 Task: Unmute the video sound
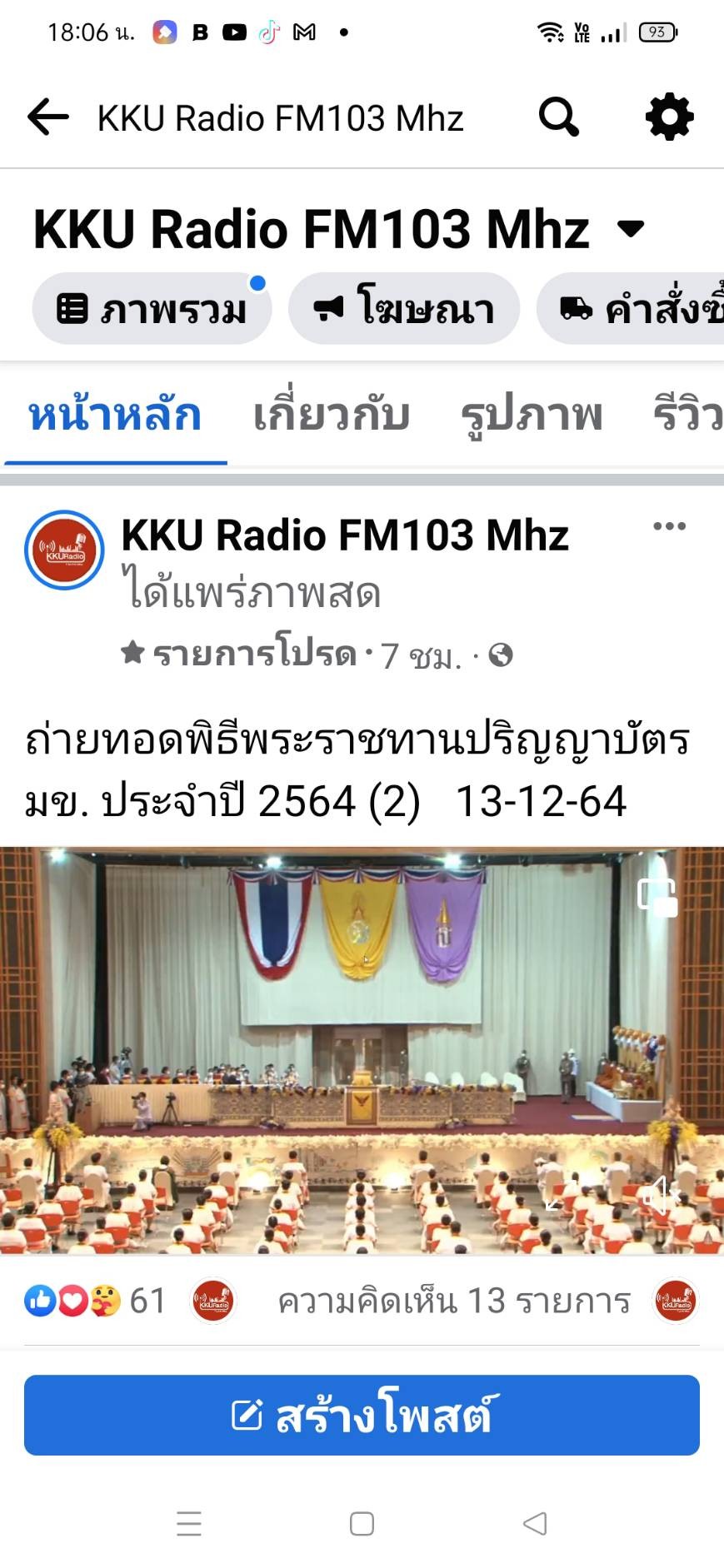coord(662,1195)
